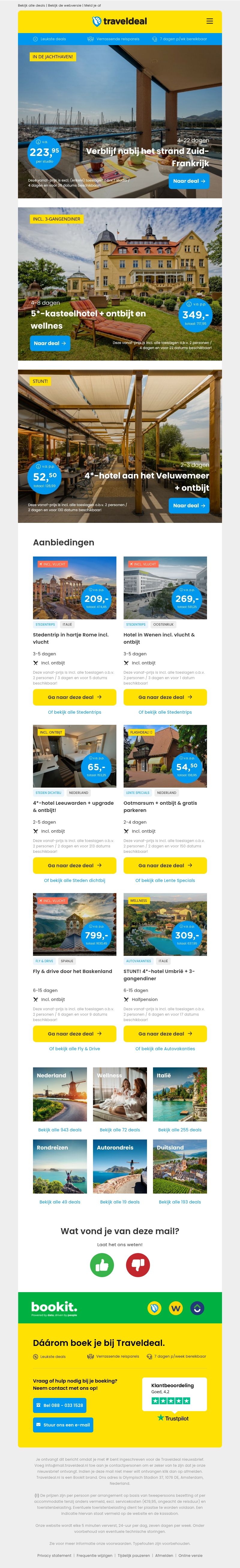Open the Umbrië 4*-hotel deal button
The width and height of the screenshot is (240, 1568).
[x=165, y=1034]
